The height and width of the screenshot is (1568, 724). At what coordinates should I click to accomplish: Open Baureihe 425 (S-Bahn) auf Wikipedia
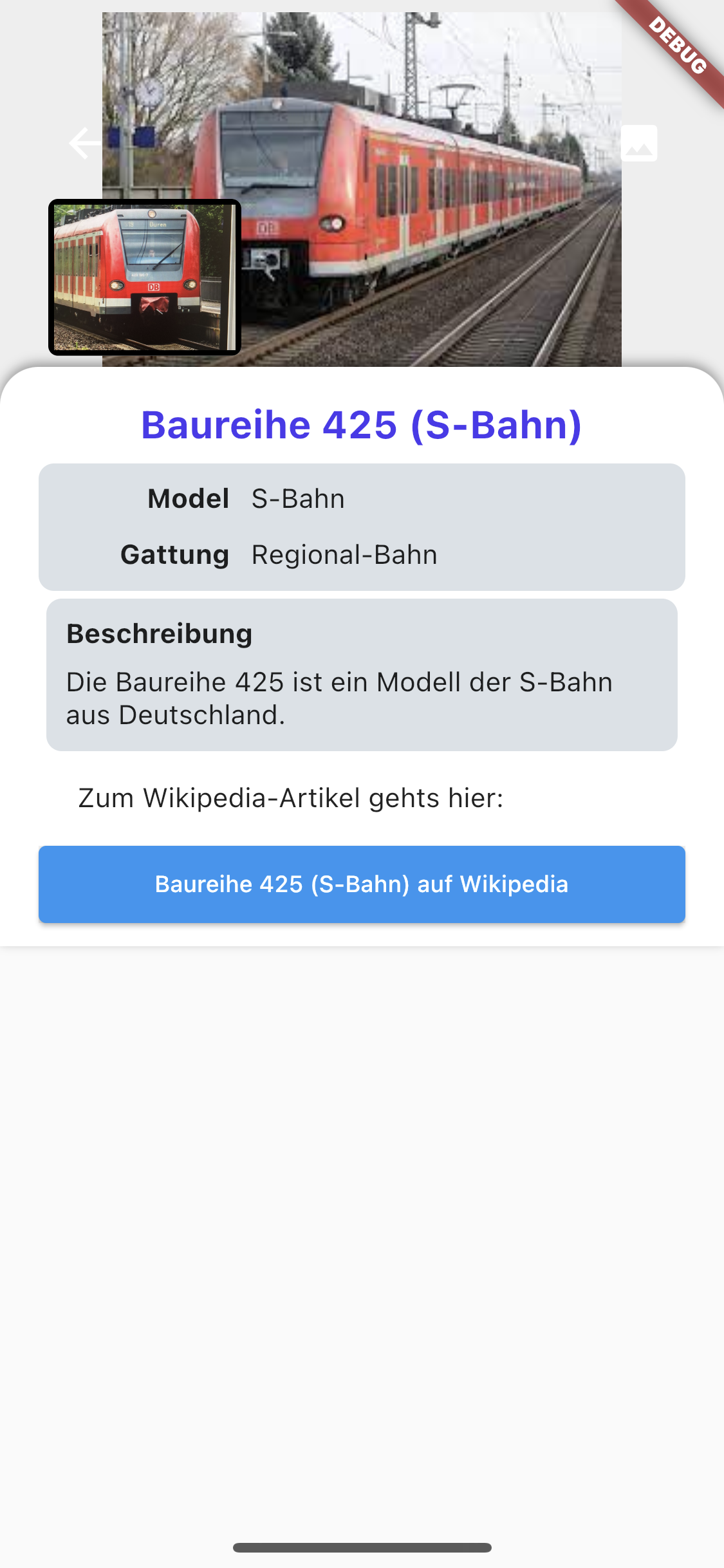(362, 884)
